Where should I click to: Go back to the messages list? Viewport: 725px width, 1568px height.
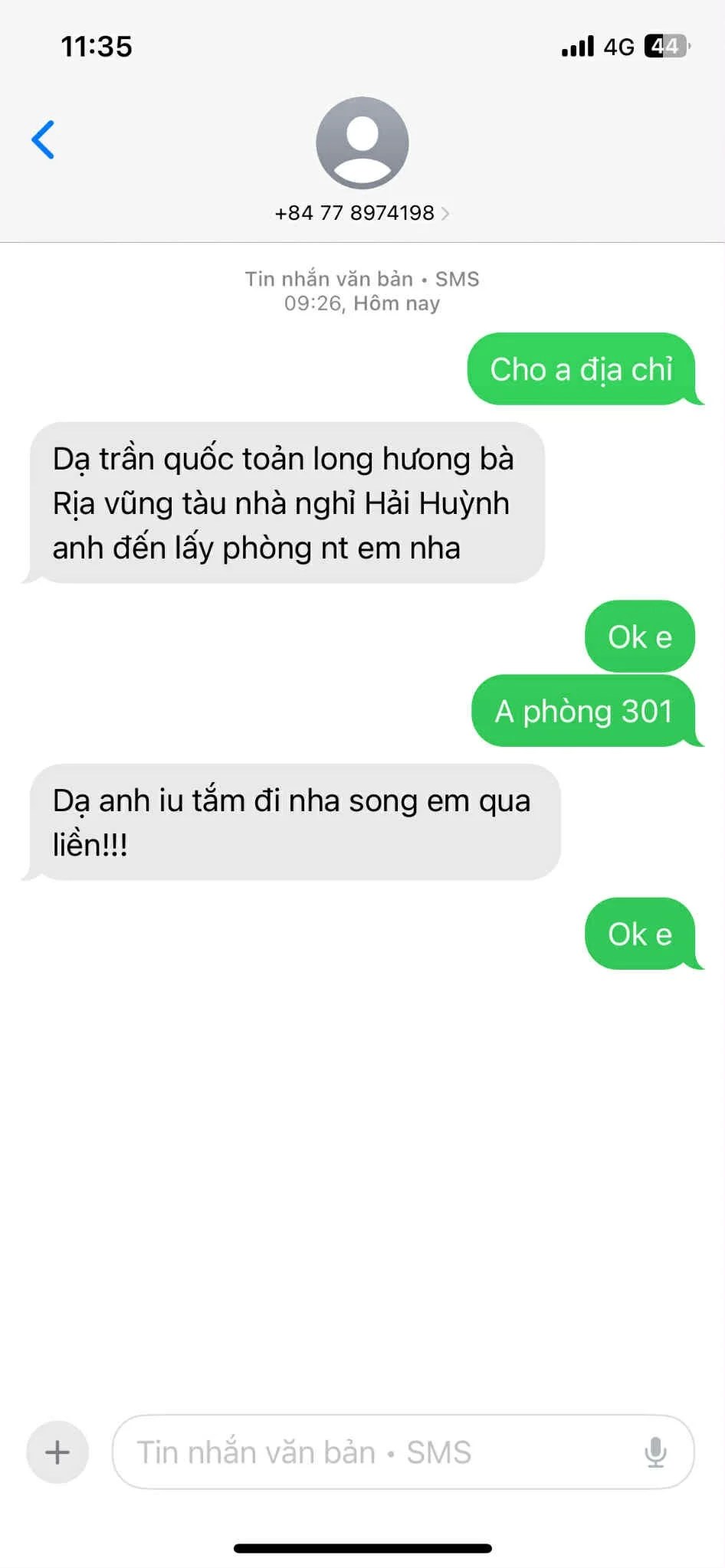[43, 139]
